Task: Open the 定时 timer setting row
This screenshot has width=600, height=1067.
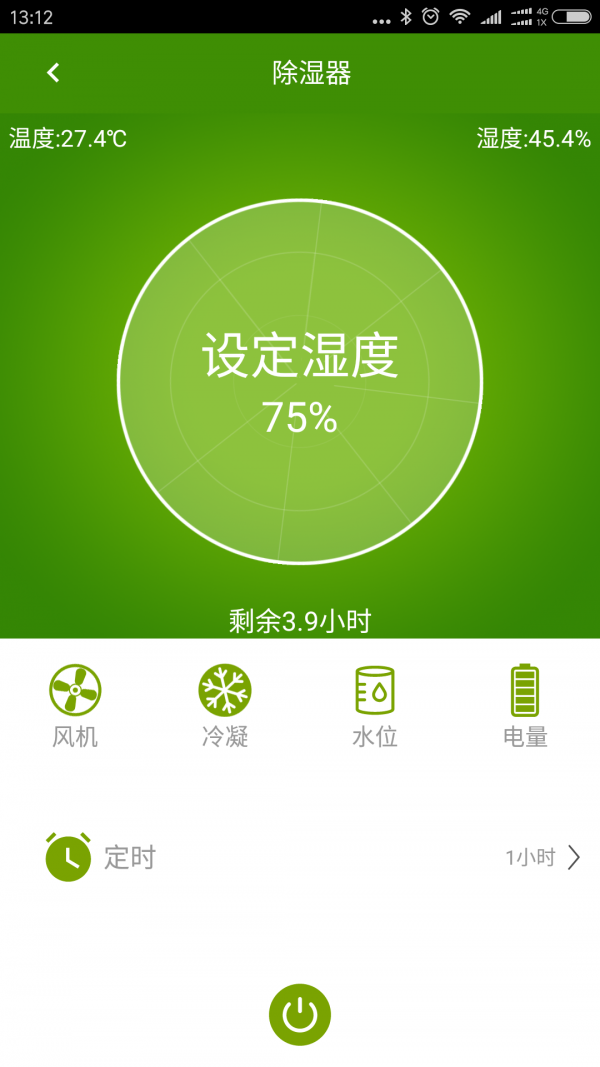Action: pyautogui.click(x=300, y=857)
